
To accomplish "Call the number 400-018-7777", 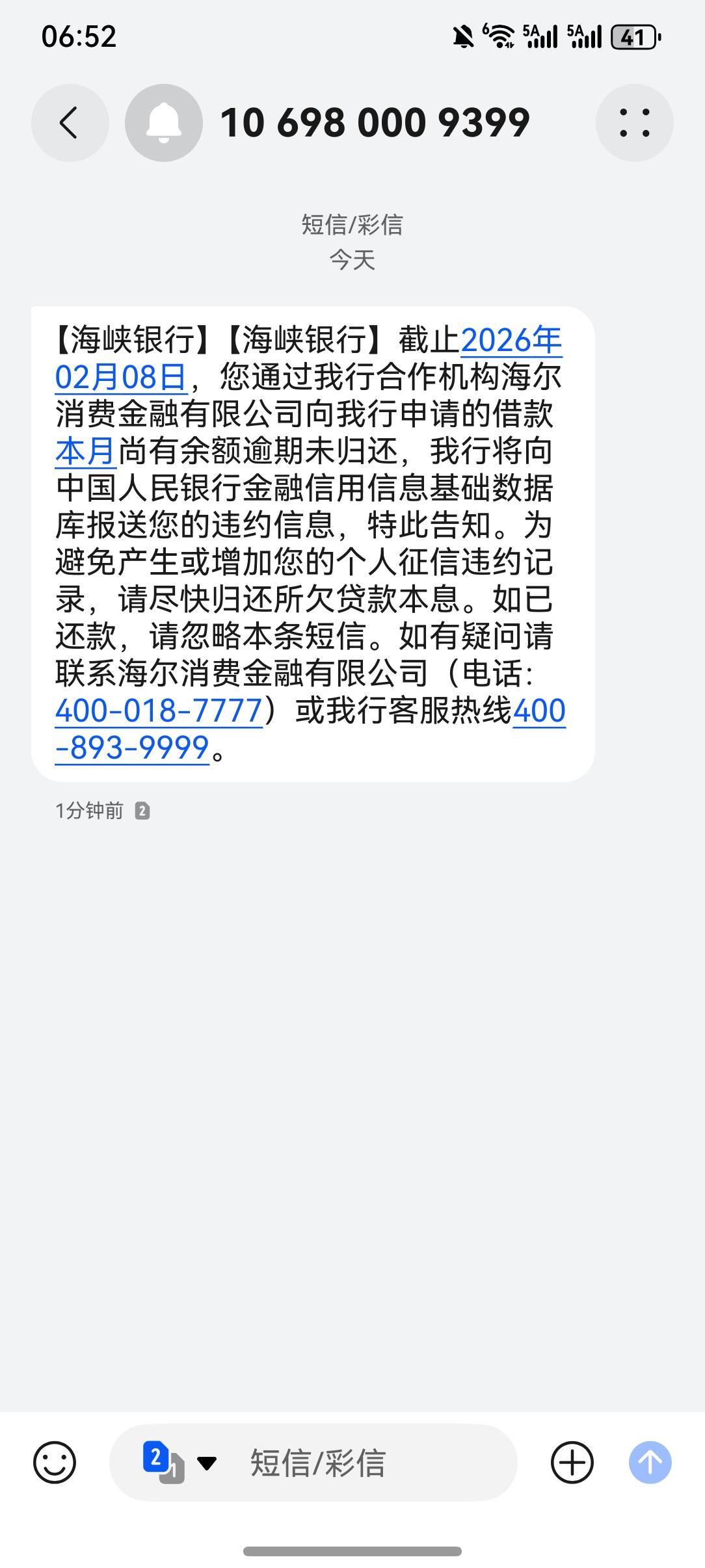I will [159, 711].
